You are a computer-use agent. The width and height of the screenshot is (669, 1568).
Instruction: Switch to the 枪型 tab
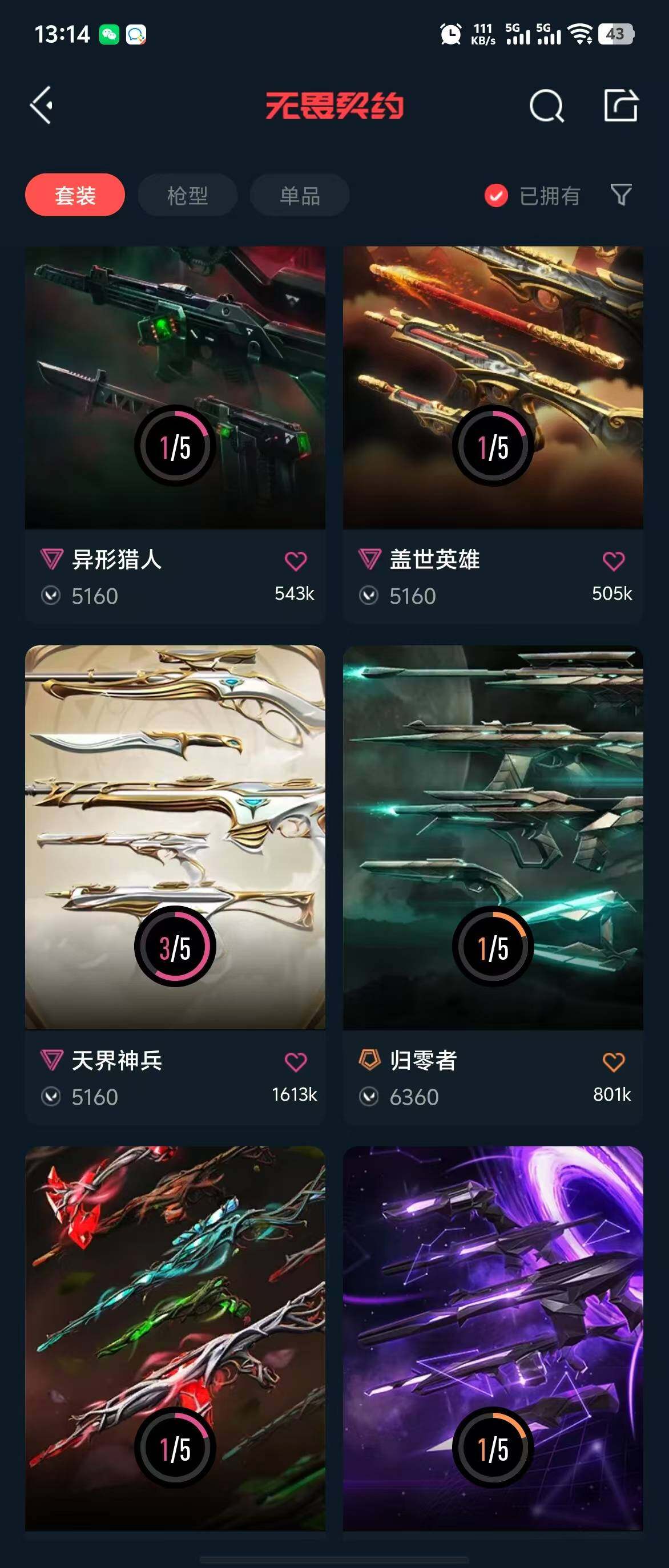pyautogui.click(x=187, y=195)
